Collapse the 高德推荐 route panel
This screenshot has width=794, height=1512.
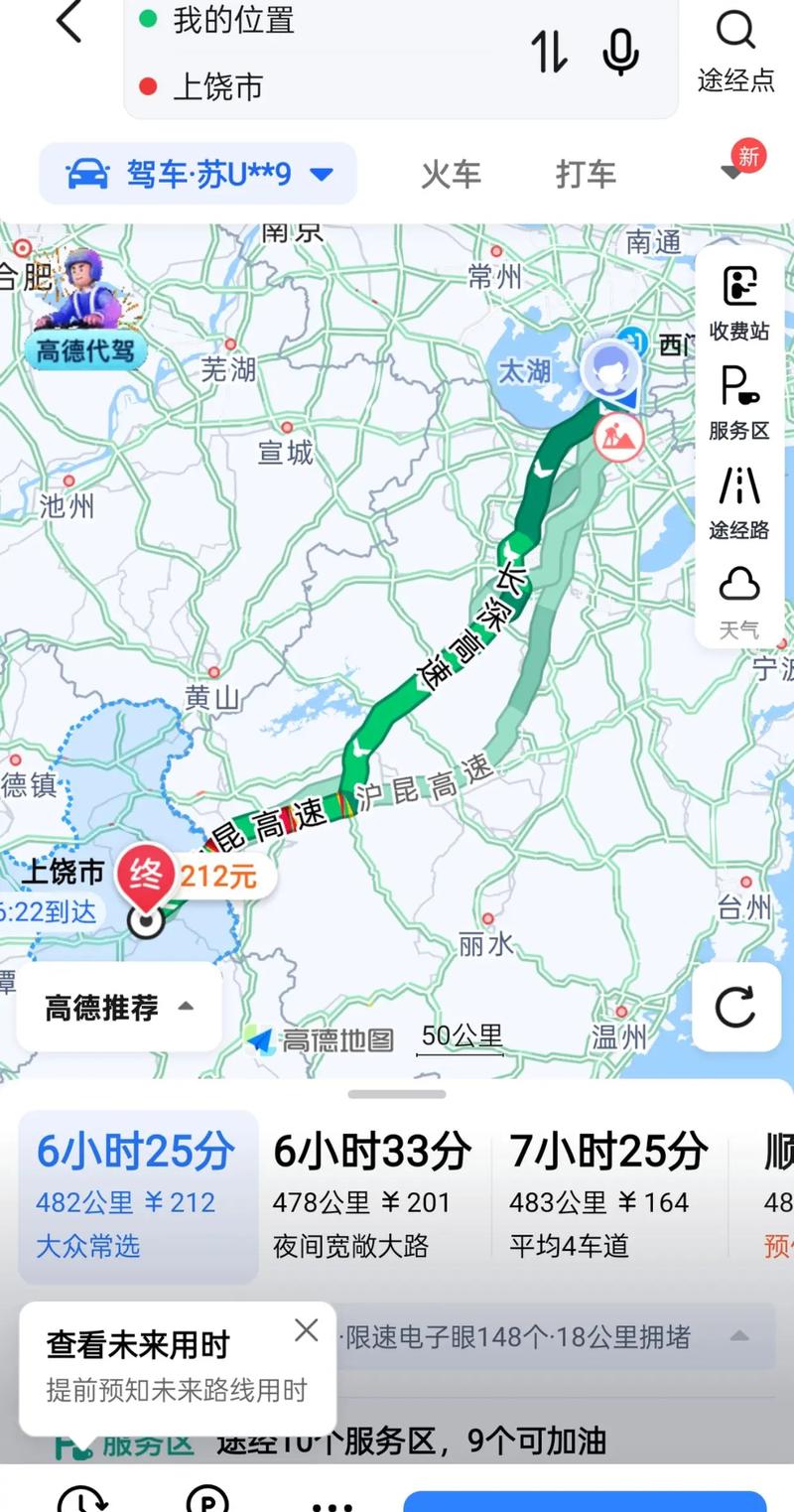pos(117,1006)
